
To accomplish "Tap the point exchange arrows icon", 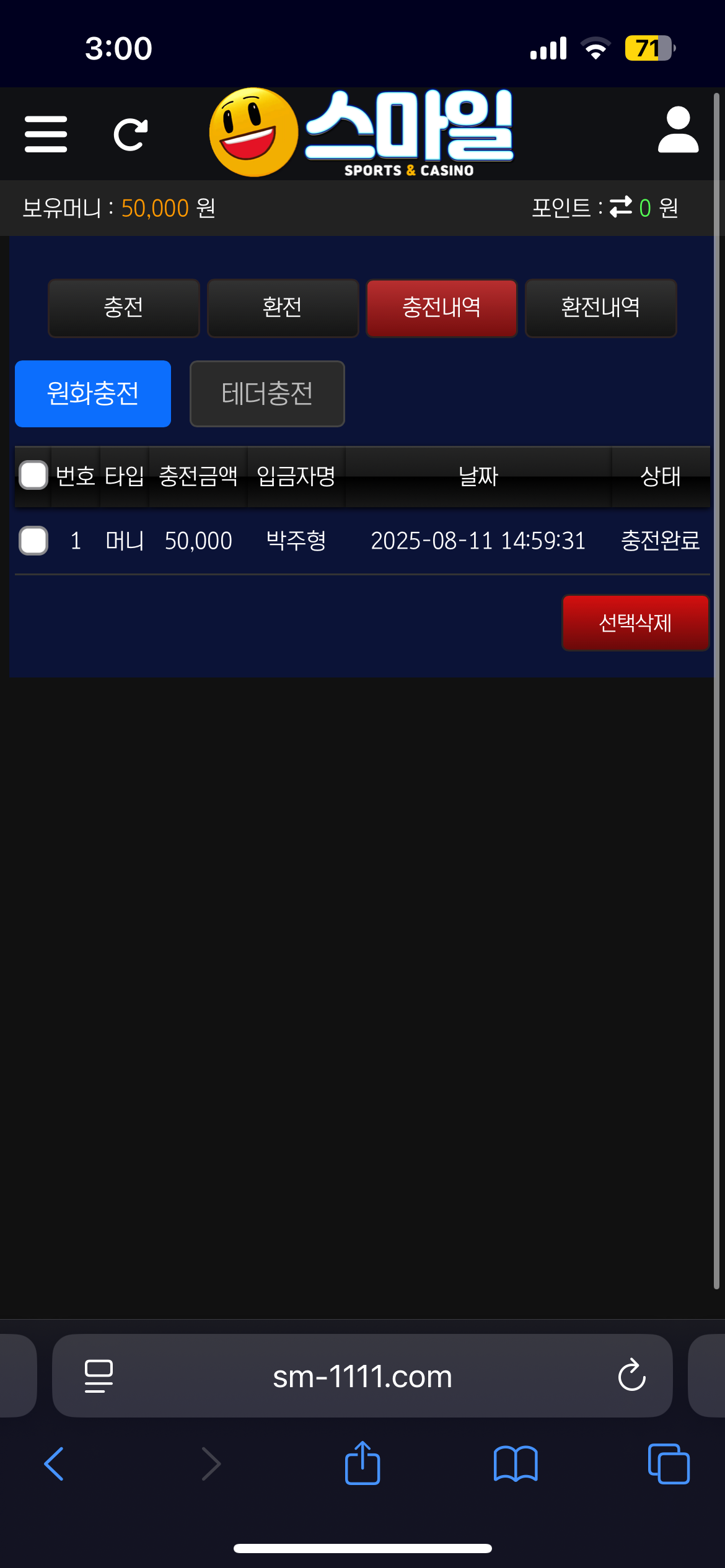I will pyautogui.click(x=620, y=207).
